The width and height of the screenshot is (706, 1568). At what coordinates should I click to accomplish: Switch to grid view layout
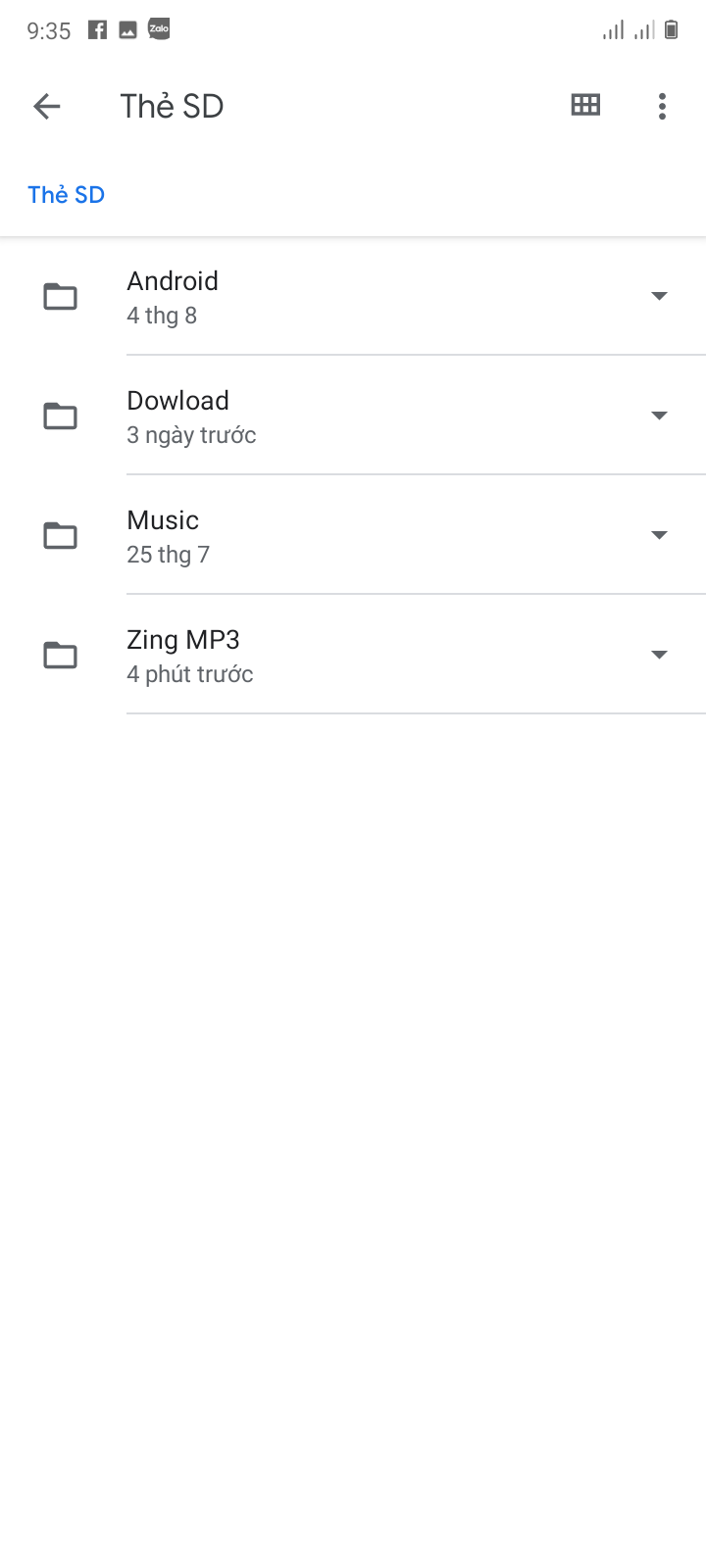click(x=585, y=106)
